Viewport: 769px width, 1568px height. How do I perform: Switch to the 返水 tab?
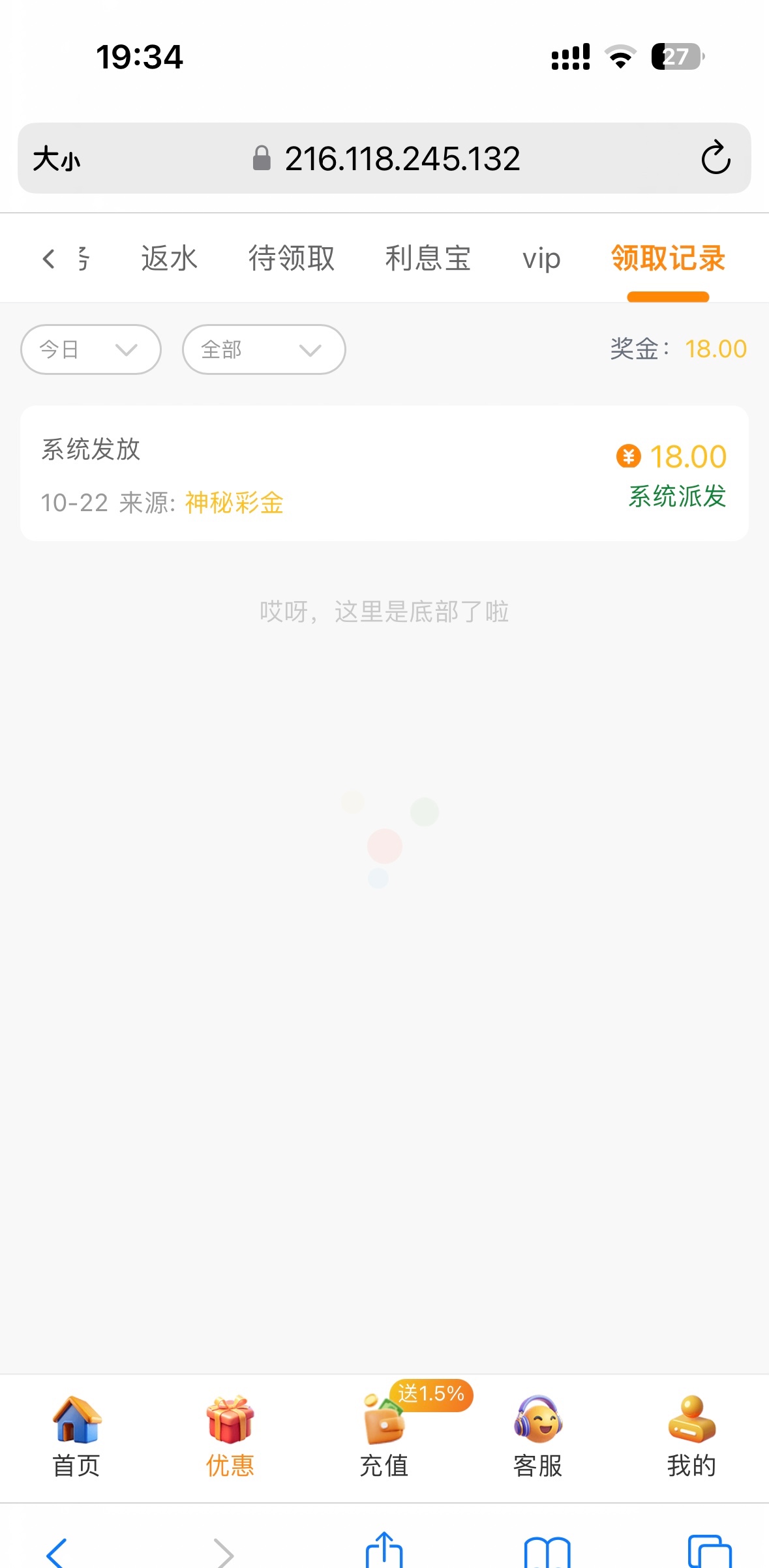pos(169,259)
